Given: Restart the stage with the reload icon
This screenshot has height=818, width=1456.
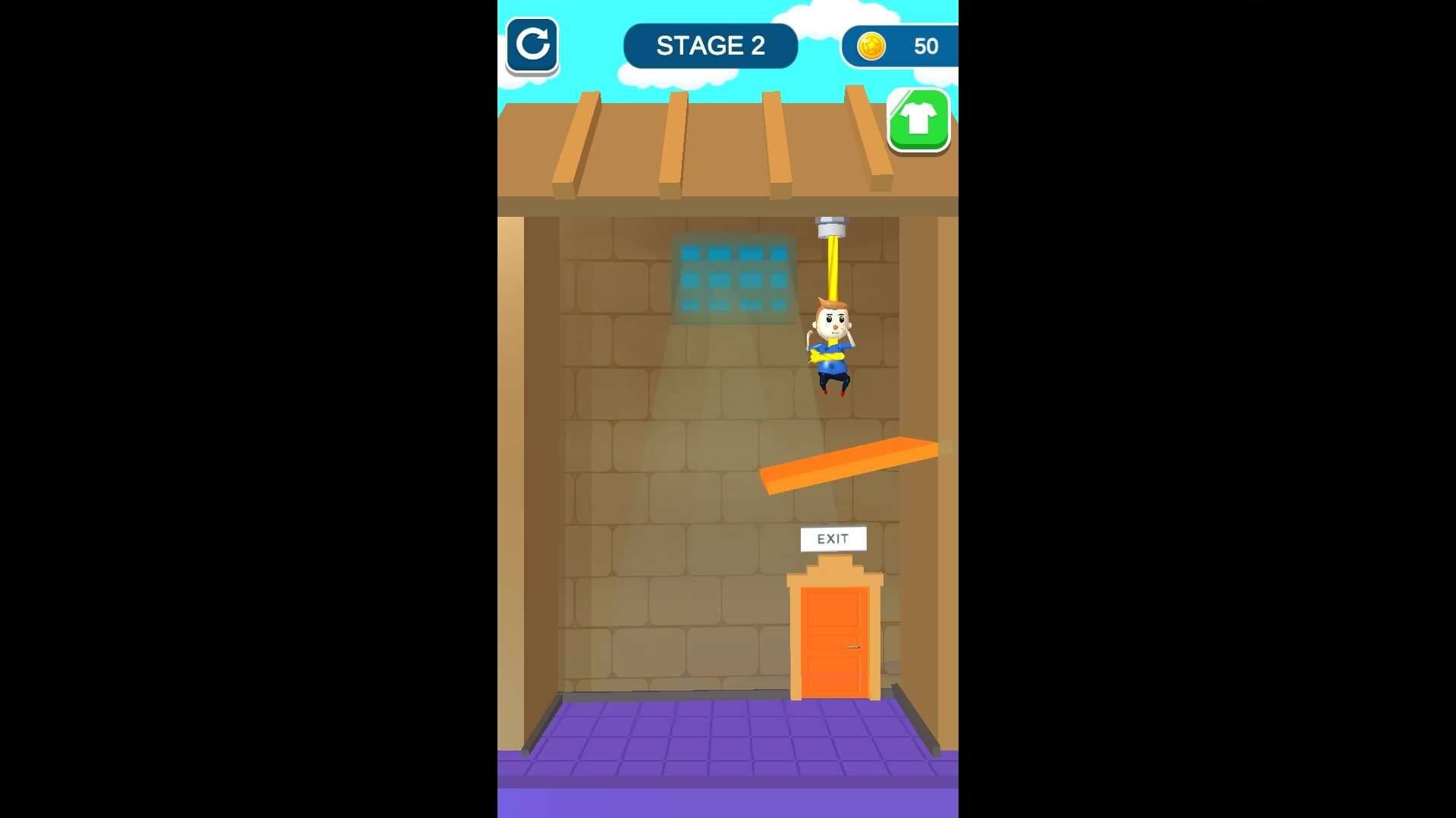Looking at the screenshot, I should (x=532, y=45).
